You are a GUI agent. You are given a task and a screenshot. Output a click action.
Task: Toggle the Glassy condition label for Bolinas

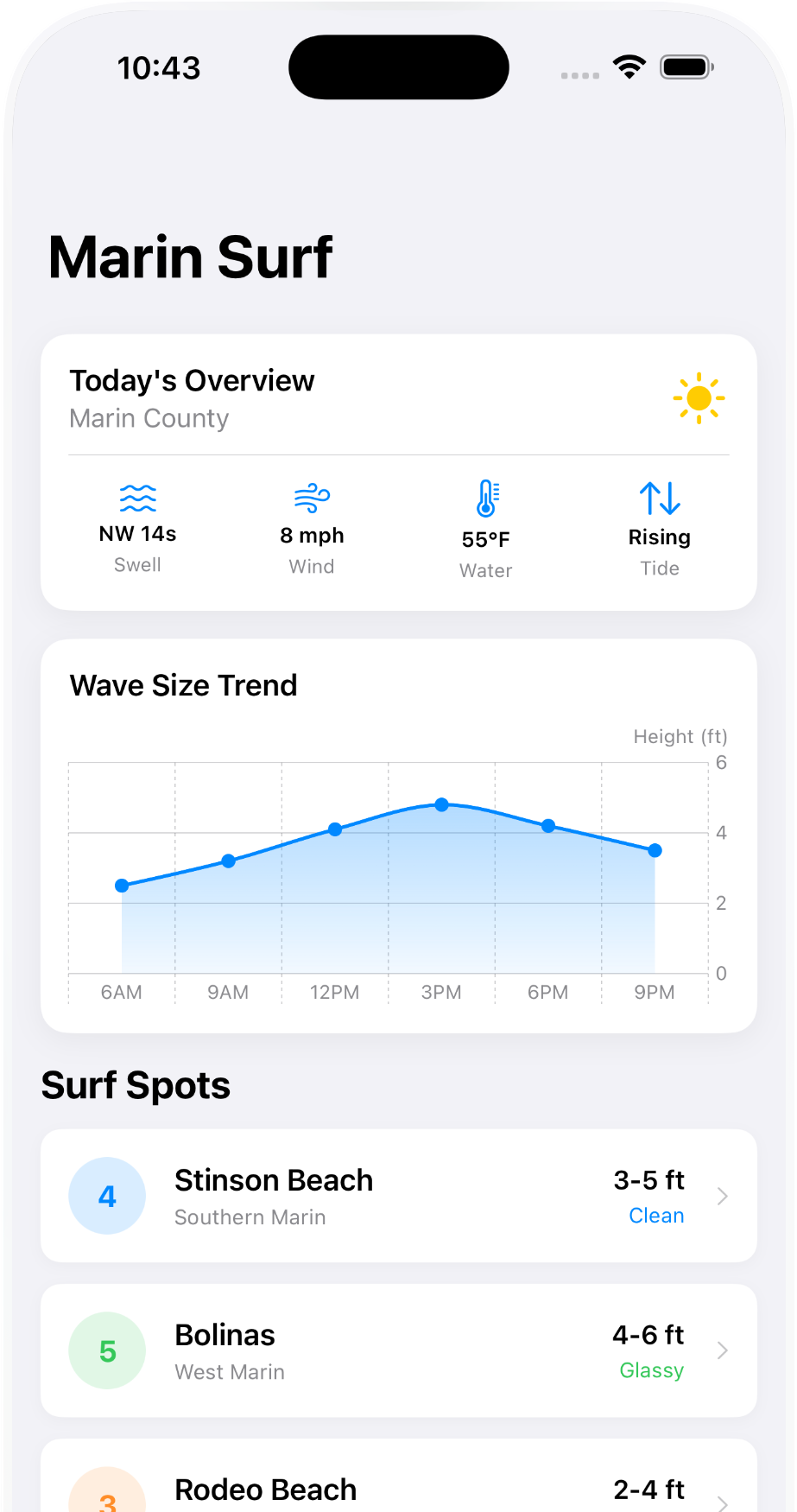click(651, 1370)
